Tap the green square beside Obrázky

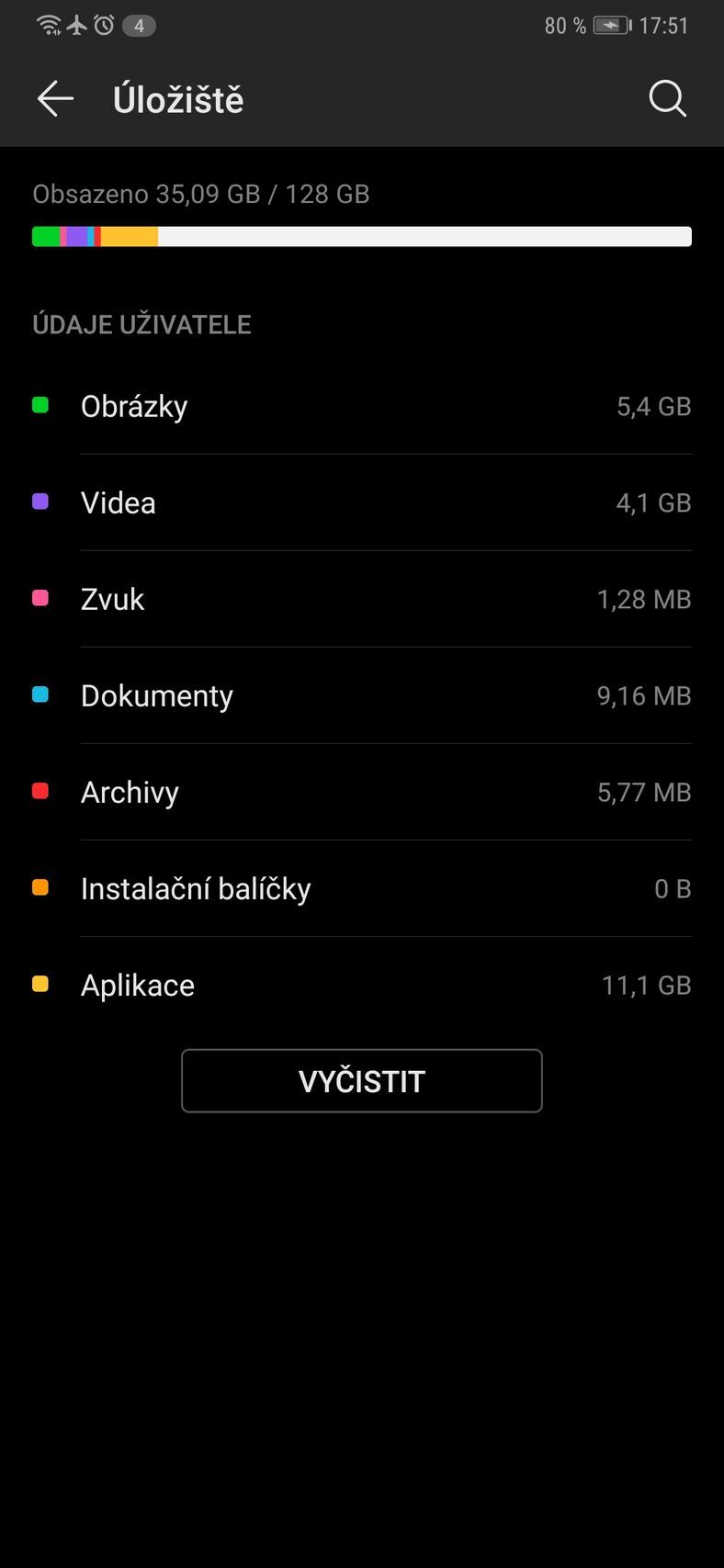[40, 405]
